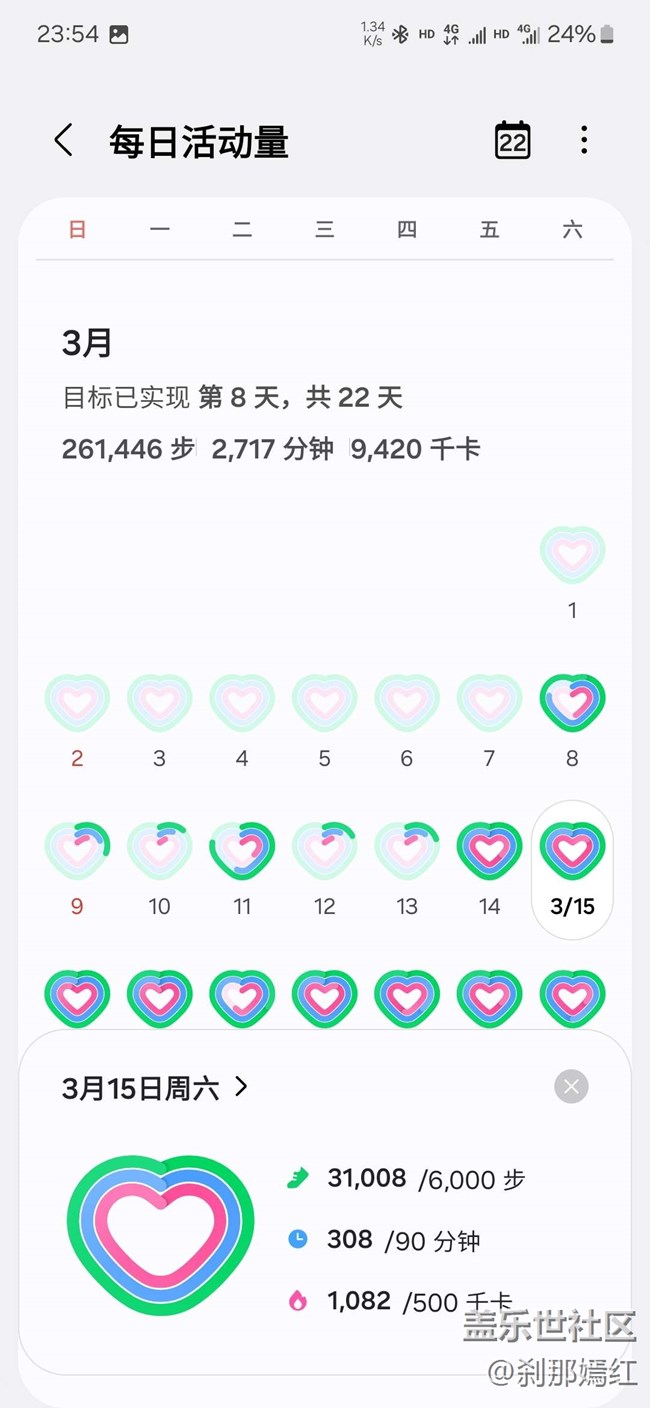The width and height of the screenshot is (650, 1408).
Task: Select the highlighted 3/15 day
Action: click(x=572, y=869)
